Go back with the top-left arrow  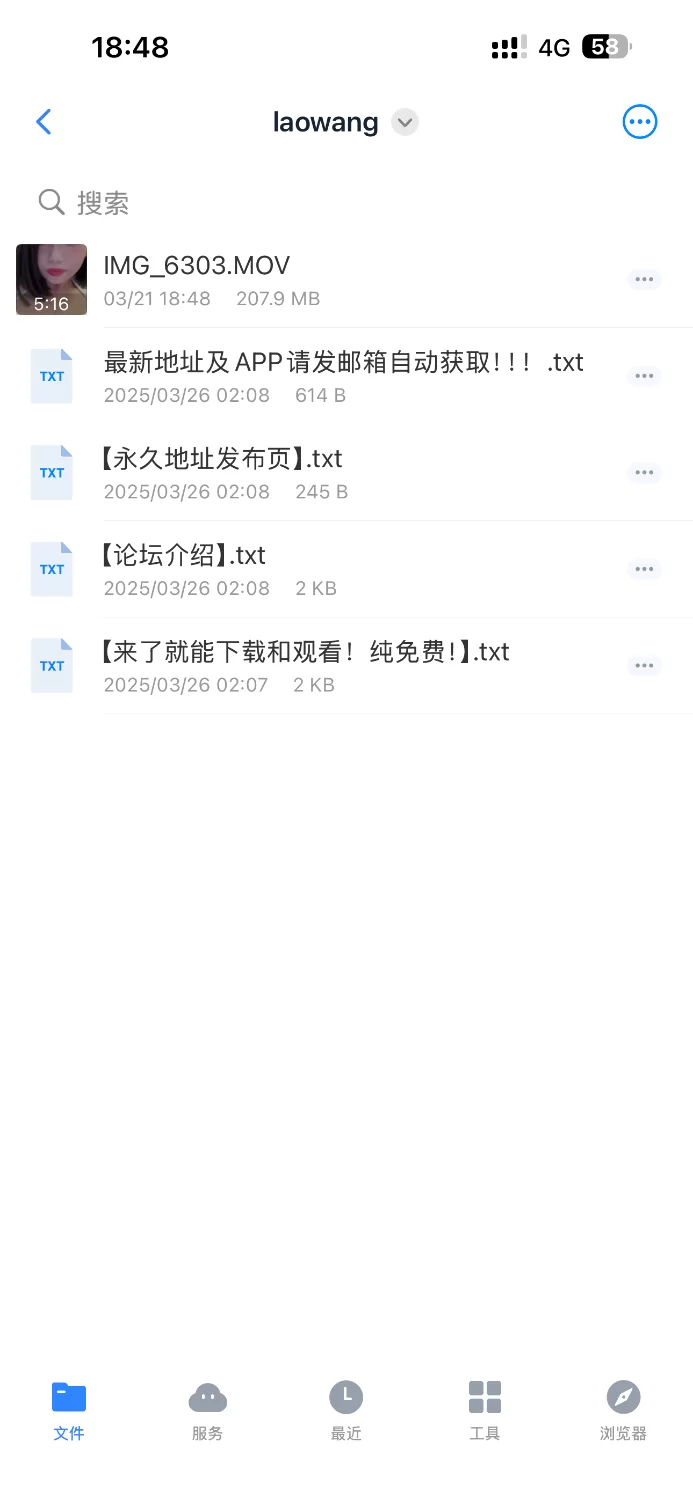pos(43,122)
